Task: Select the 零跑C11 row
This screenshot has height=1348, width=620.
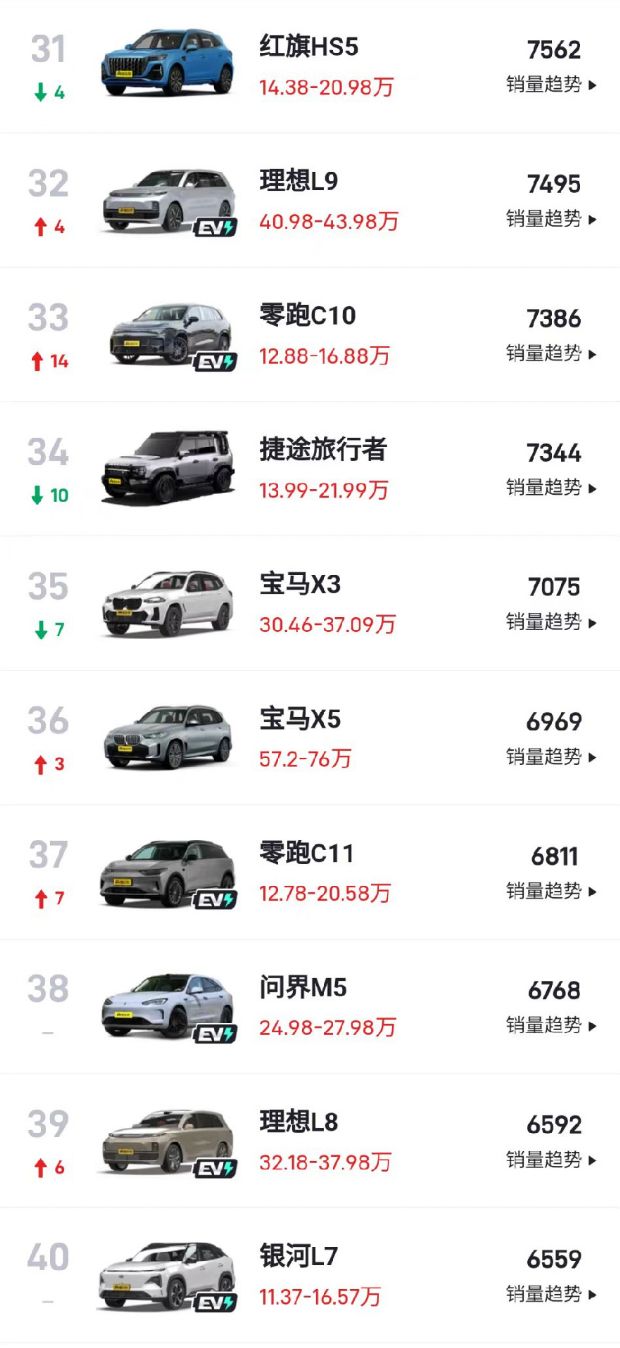Action: click(306, 855)
